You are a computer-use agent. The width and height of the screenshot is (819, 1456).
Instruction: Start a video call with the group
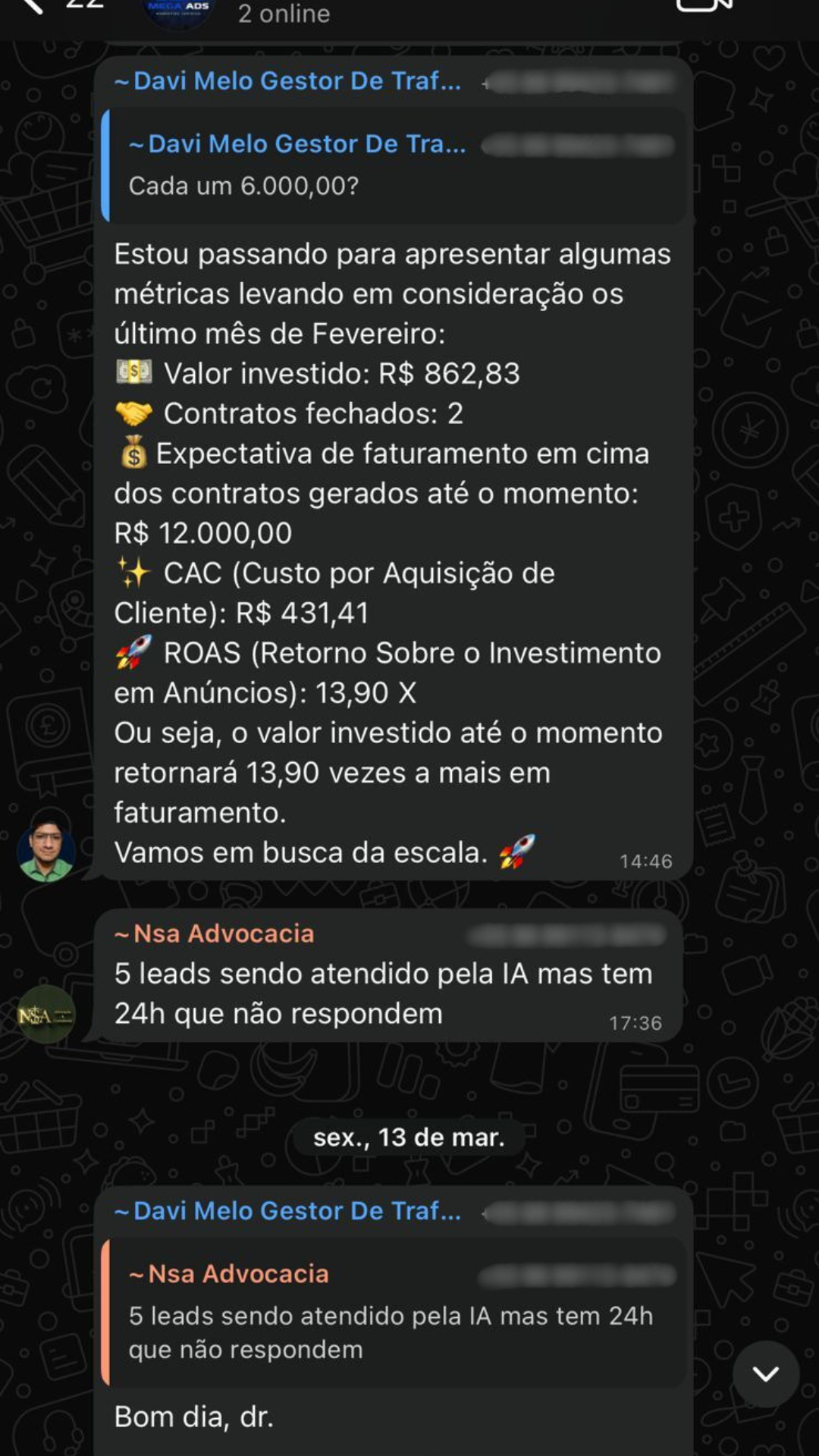point(704,6)
